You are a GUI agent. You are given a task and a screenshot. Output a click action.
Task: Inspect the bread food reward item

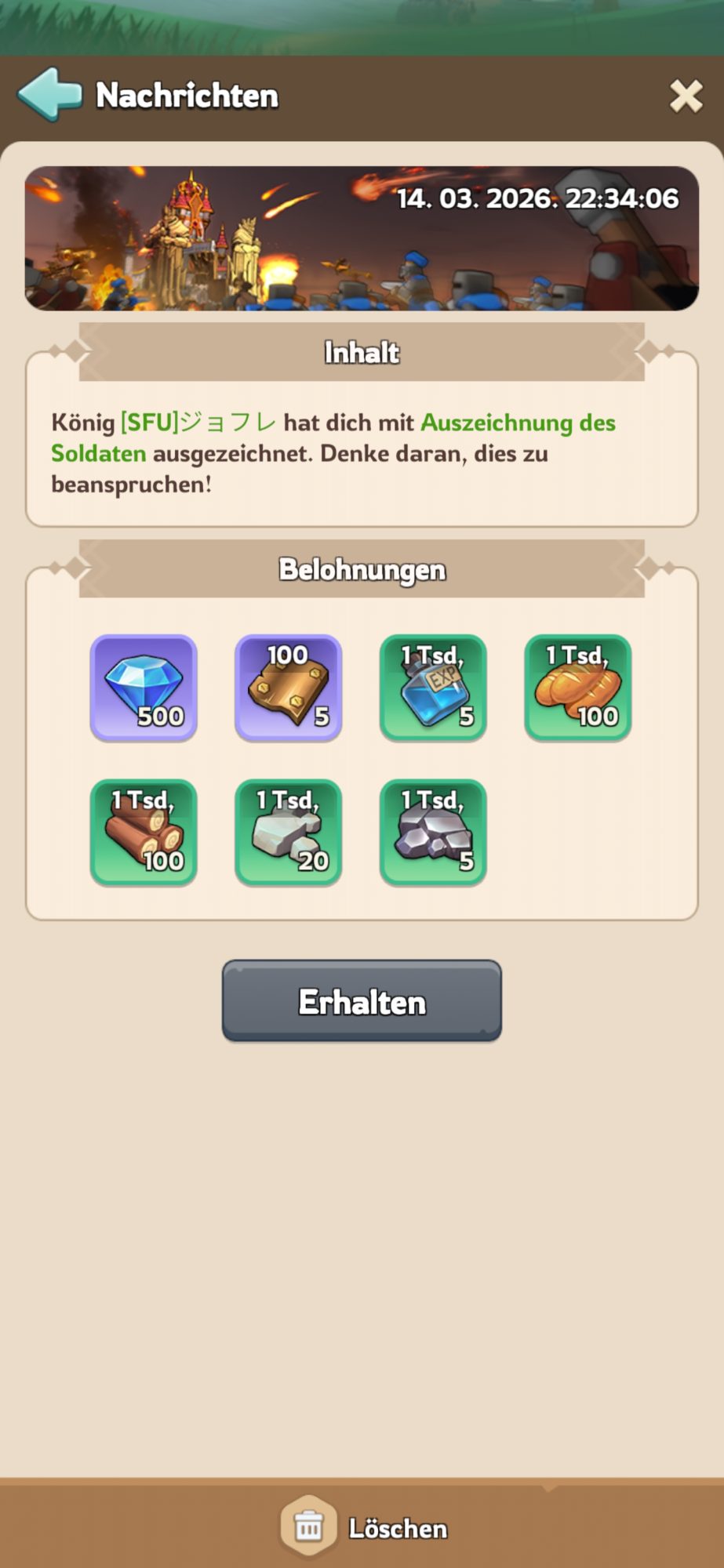coord(577,688)
